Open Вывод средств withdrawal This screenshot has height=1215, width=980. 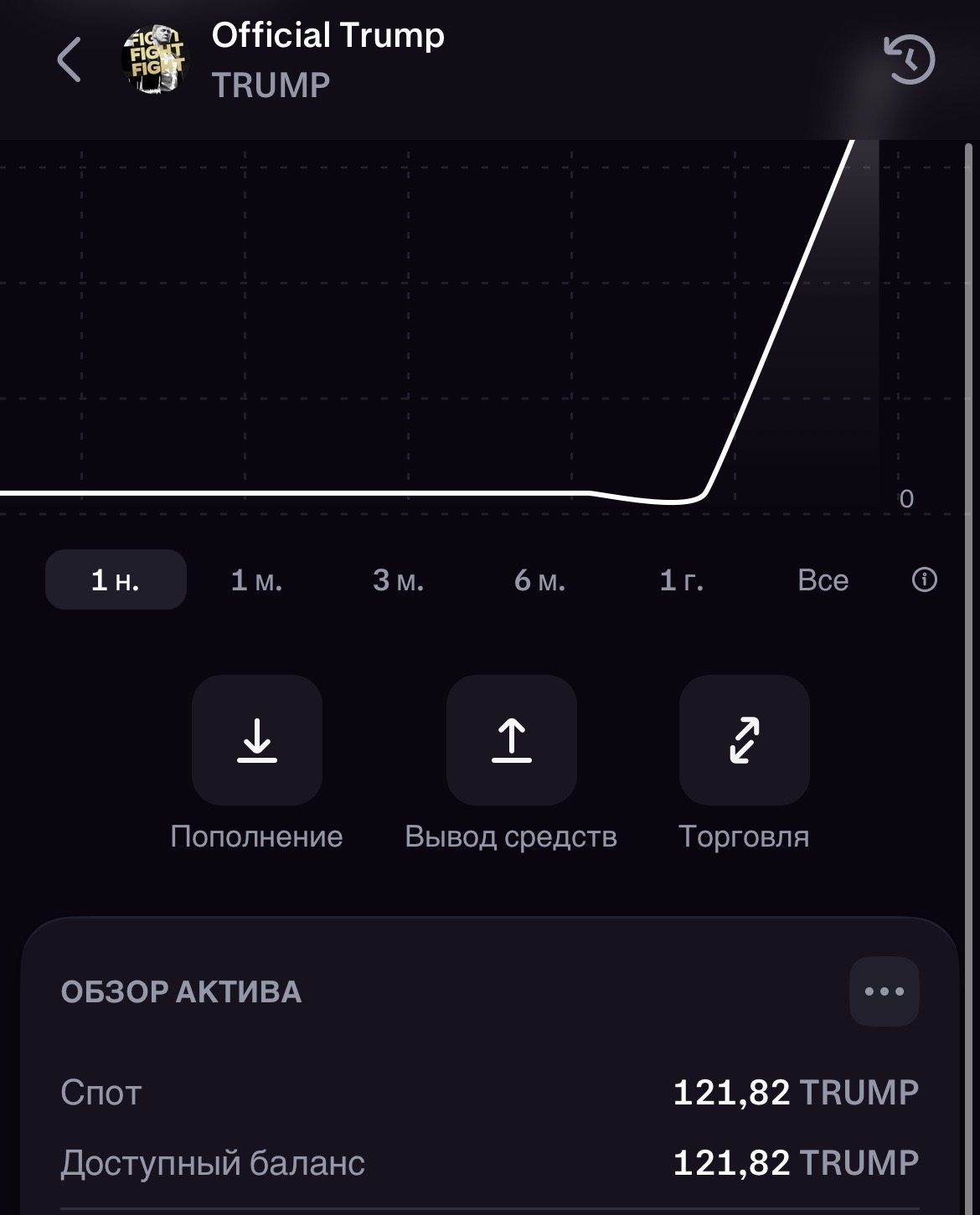[511, 740]
